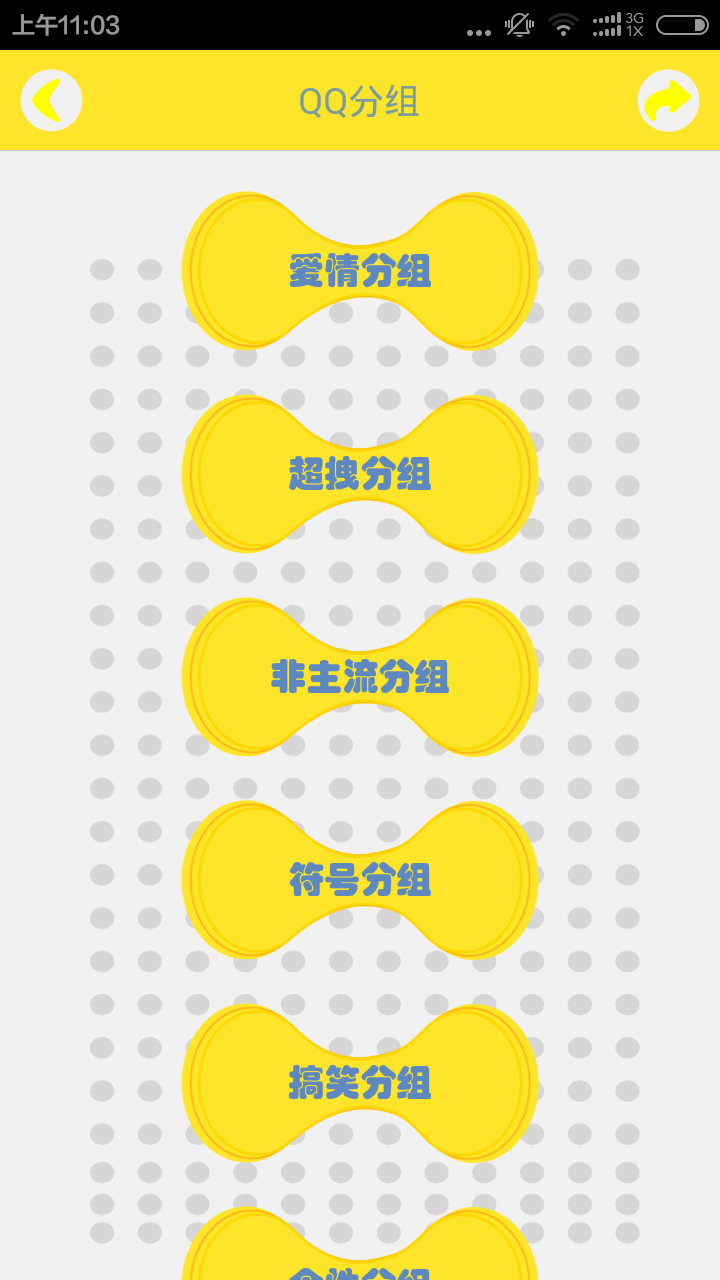Choose the 符号分组 category
The height and width of the screenshot is (1280, 720).
point(360,880)
